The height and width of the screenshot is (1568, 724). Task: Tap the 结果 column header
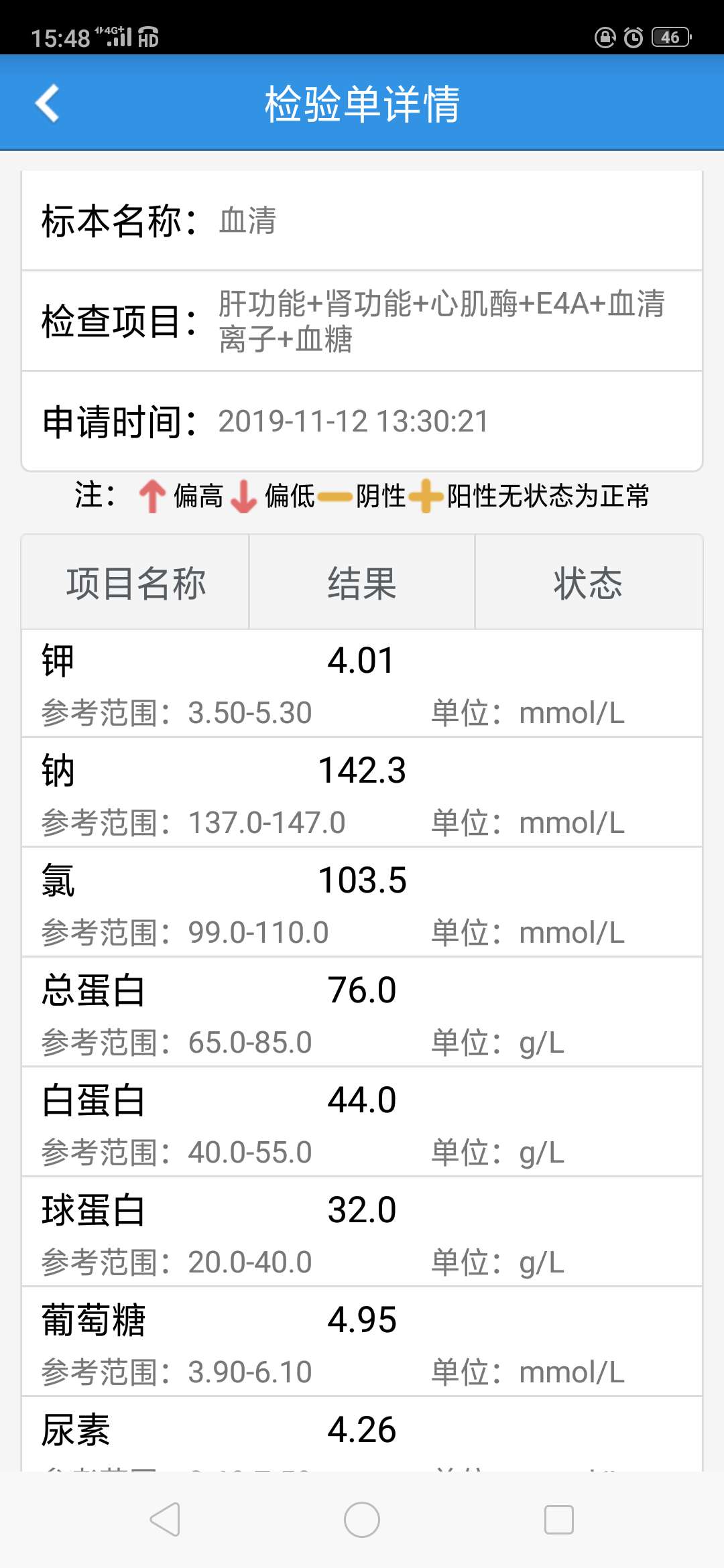click(361, 582)
